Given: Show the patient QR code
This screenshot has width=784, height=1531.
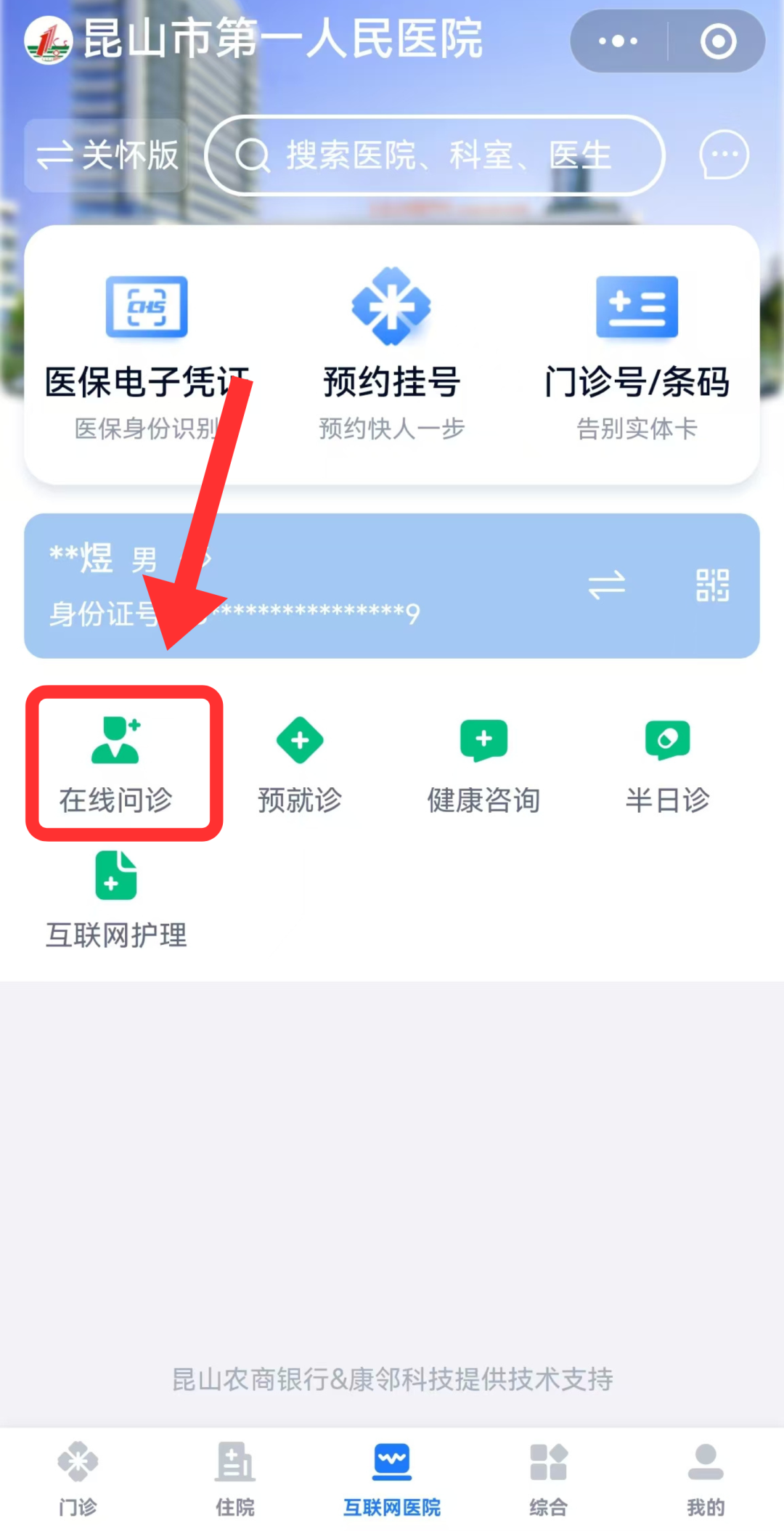Looking at the screenshot, I should click(x=712, y=585).
